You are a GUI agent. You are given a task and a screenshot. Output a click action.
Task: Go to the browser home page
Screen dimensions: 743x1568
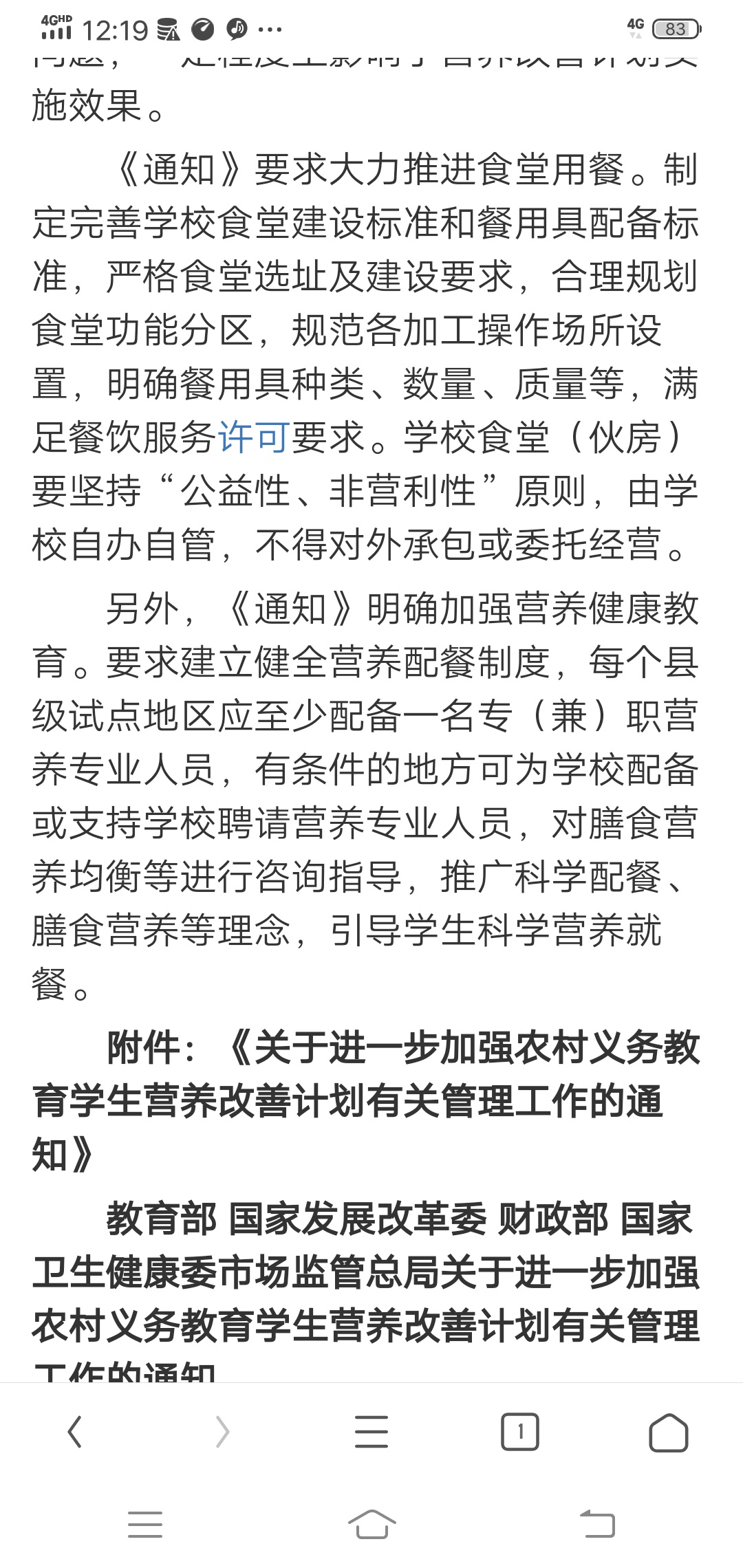pos(668,1433)
